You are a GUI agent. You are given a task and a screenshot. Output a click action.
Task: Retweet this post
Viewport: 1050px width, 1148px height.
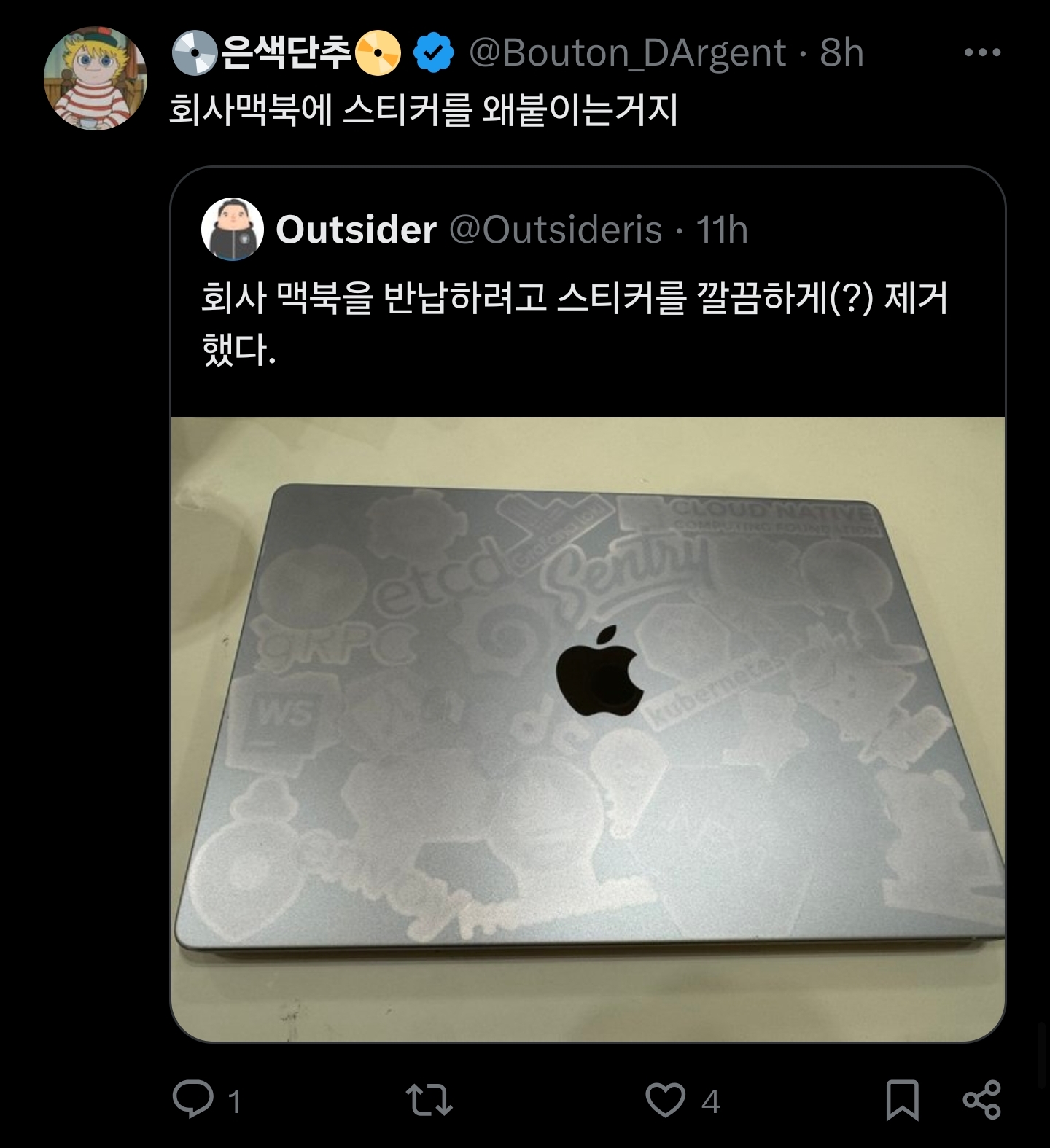tap(429, 1100)
